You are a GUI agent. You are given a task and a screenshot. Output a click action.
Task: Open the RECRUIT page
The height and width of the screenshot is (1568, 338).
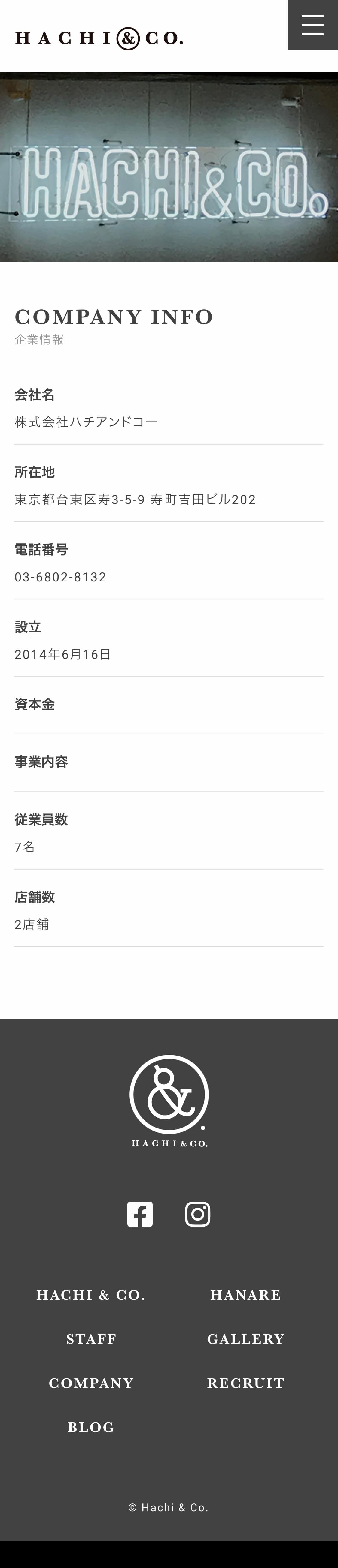tap(246, 1383)
